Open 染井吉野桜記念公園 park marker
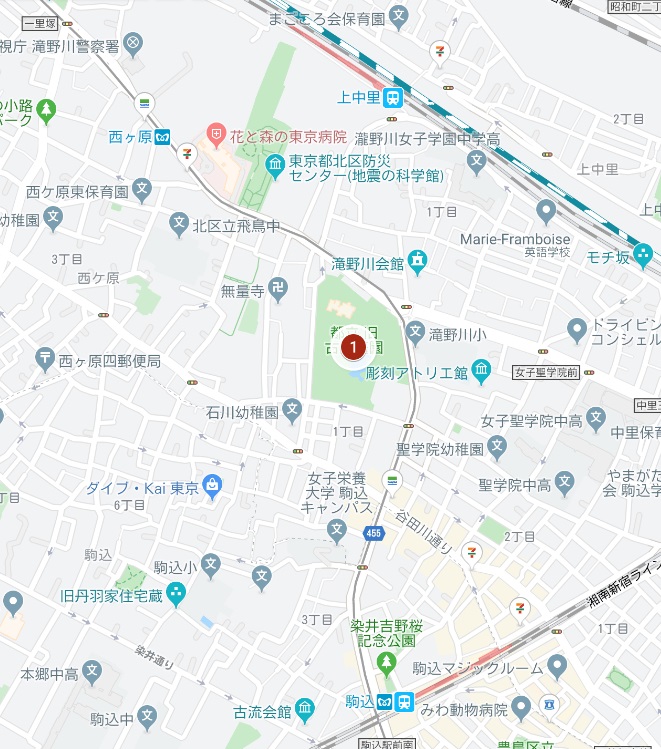Viewport: 661px width, 749px height. 386,662
